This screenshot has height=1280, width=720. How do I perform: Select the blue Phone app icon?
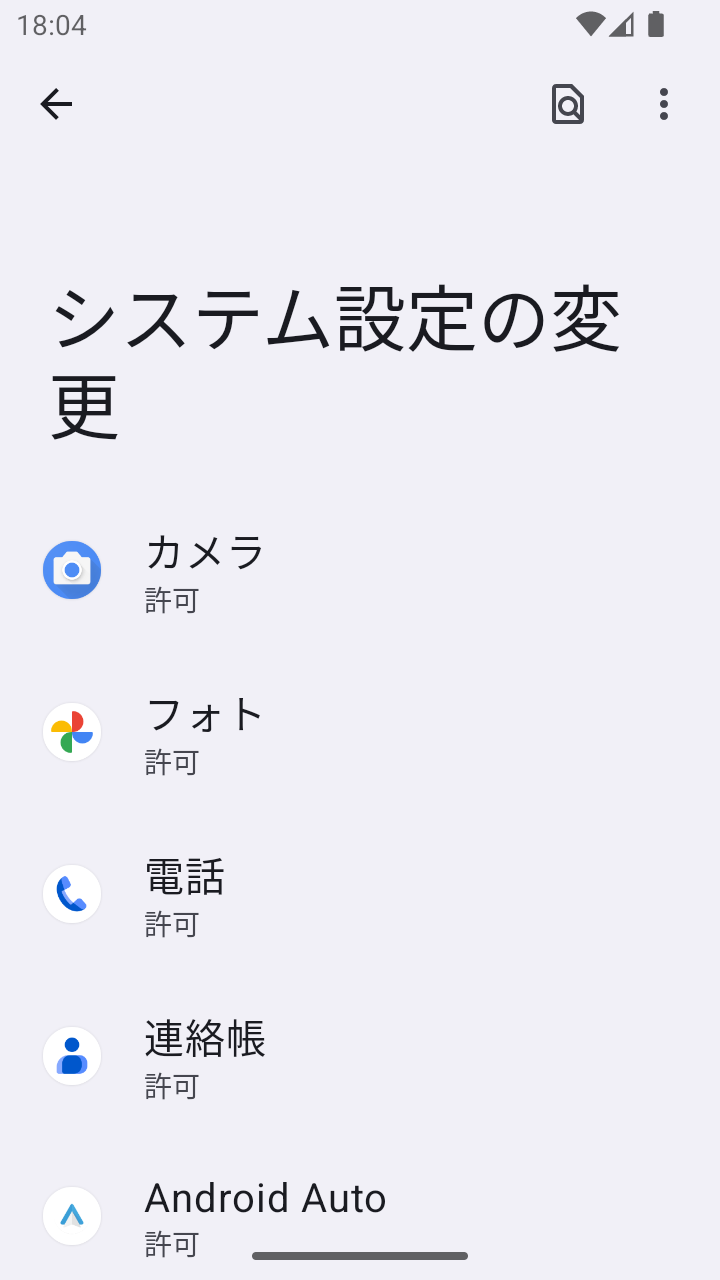(72, 893)
